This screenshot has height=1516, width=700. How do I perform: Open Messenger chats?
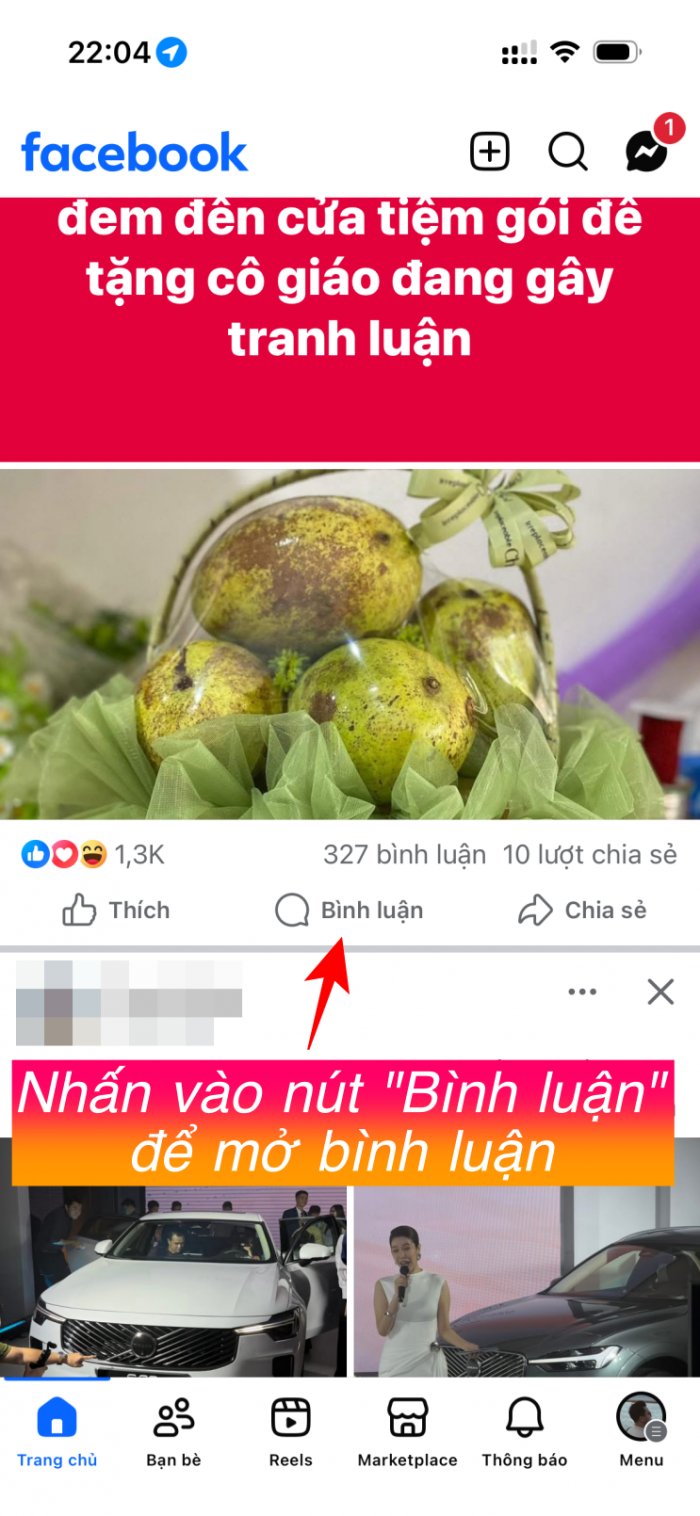click(647, 152)
